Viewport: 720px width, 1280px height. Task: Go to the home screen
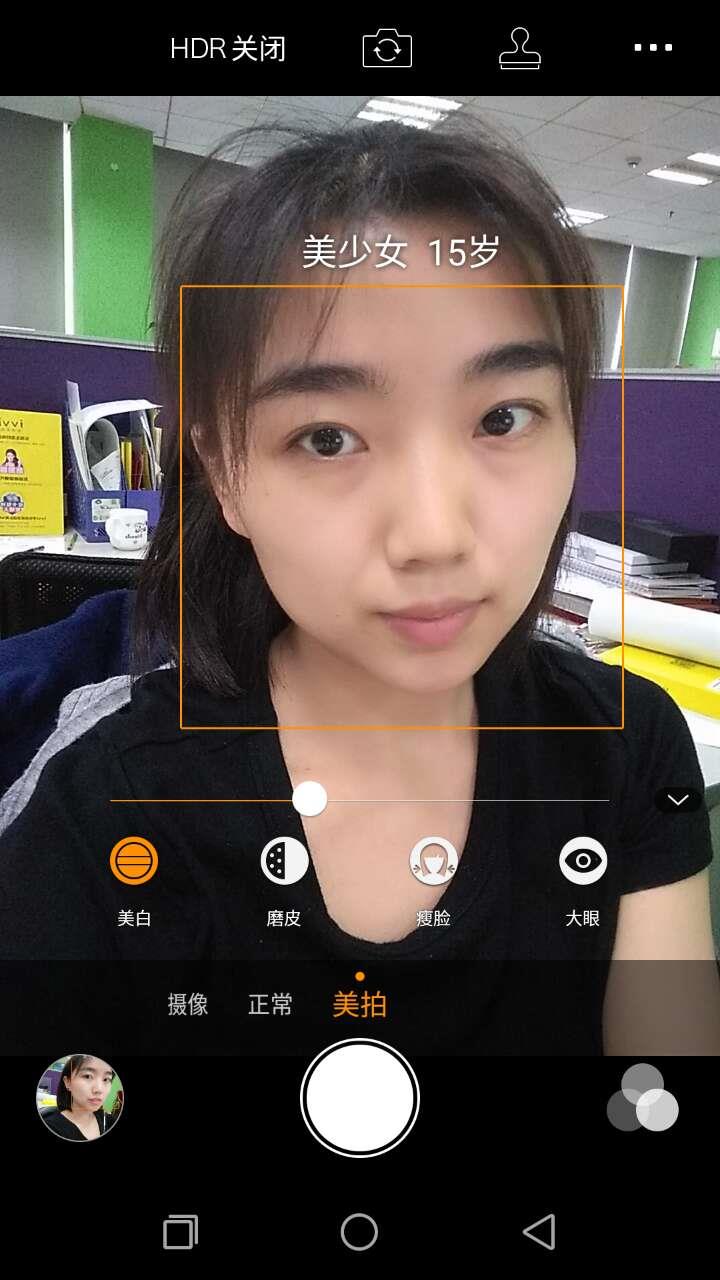click(x=359, y=1232)
